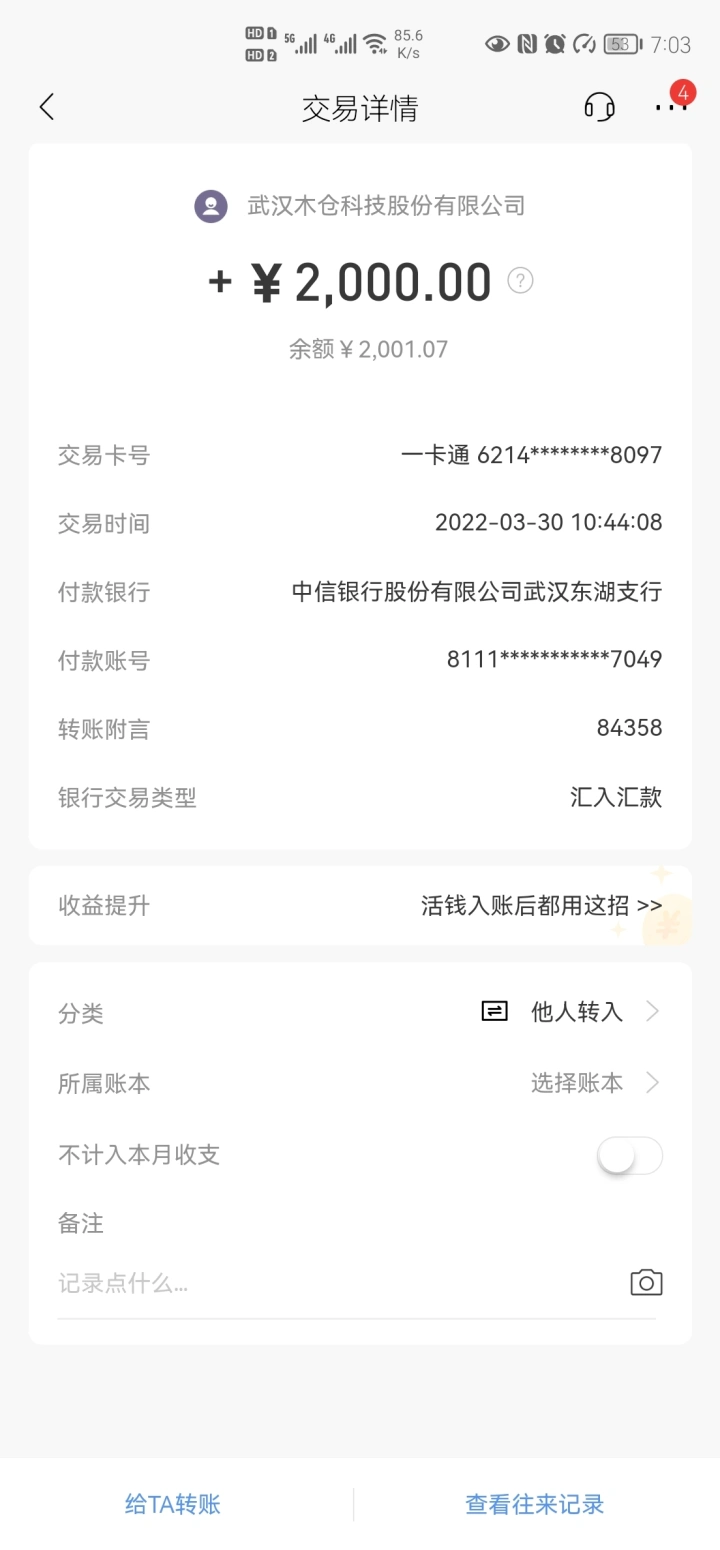Contact customer service via headset icon
720x1550 pixels.
[599, 107]
